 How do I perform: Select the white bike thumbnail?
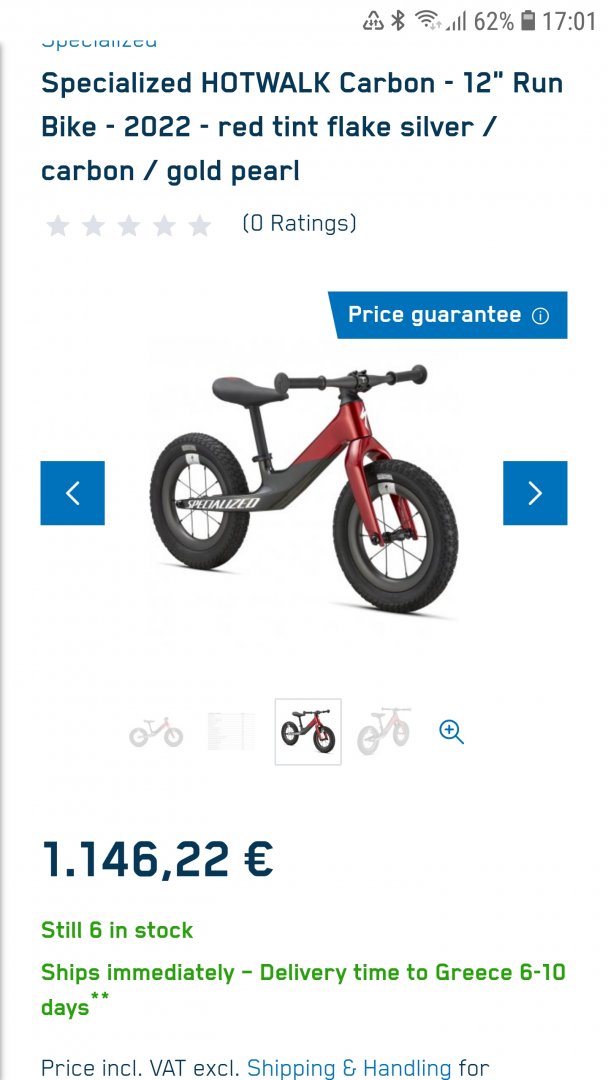pyautogui.click(x=384, y=731)
